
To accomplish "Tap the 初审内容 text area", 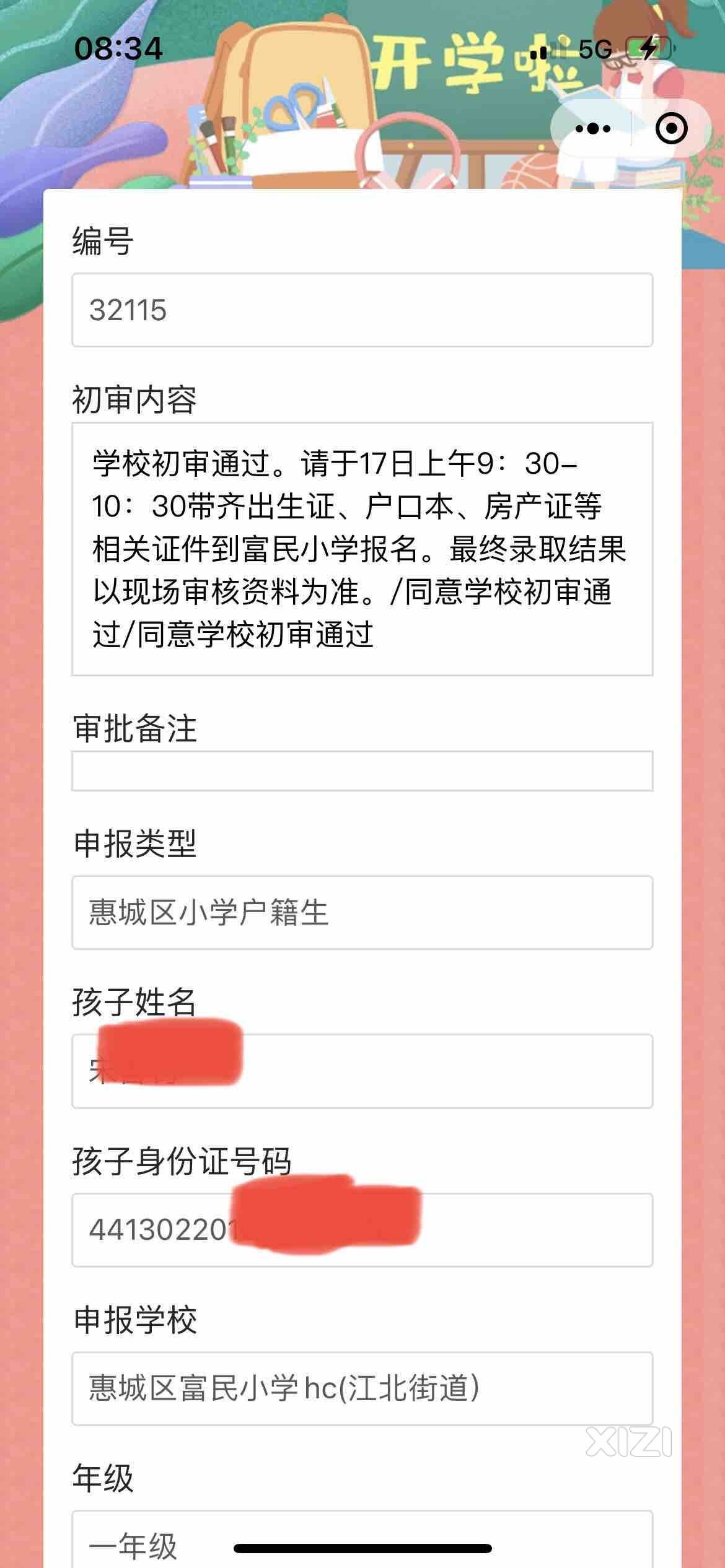I will [362, 549].
